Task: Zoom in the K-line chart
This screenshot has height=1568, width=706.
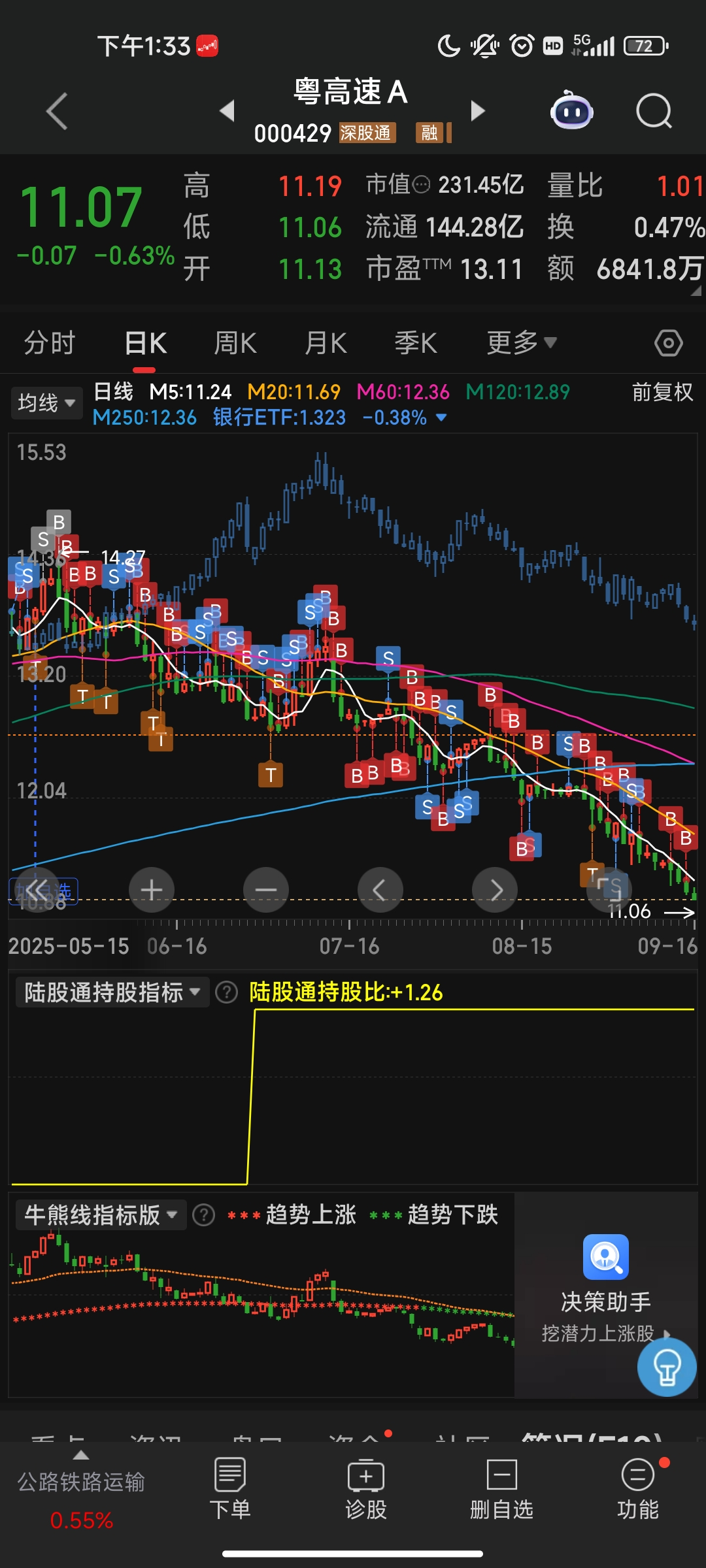Action: point(152,890)
